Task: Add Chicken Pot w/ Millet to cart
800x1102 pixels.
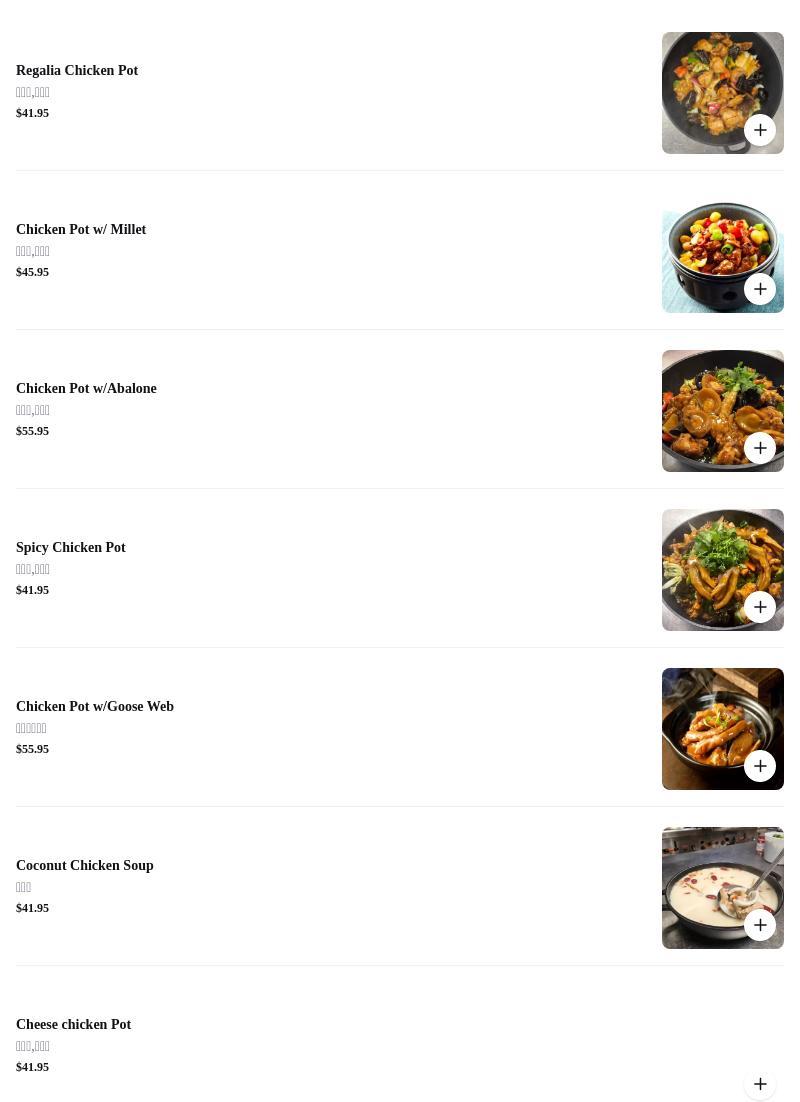Action: [x=760, y=289]
